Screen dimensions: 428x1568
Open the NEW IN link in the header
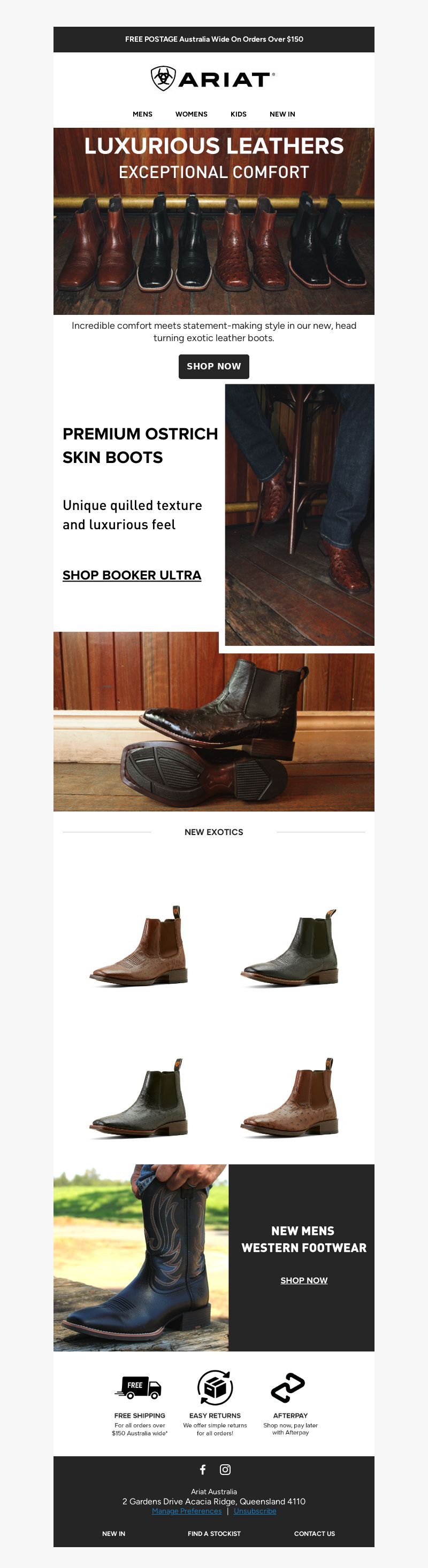(x=282, y=114)
